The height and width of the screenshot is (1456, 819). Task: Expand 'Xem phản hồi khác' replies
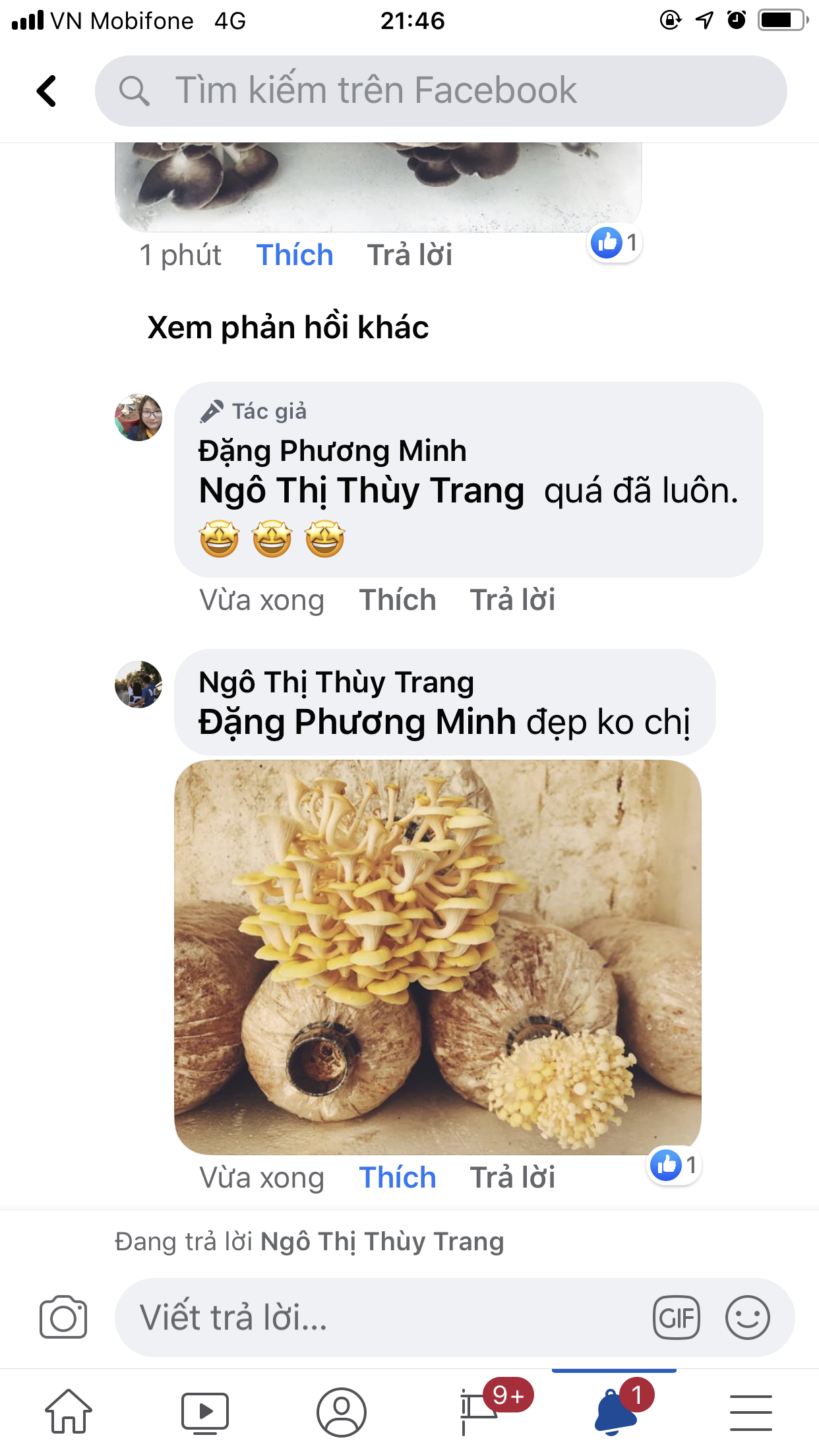coord(288,328)
